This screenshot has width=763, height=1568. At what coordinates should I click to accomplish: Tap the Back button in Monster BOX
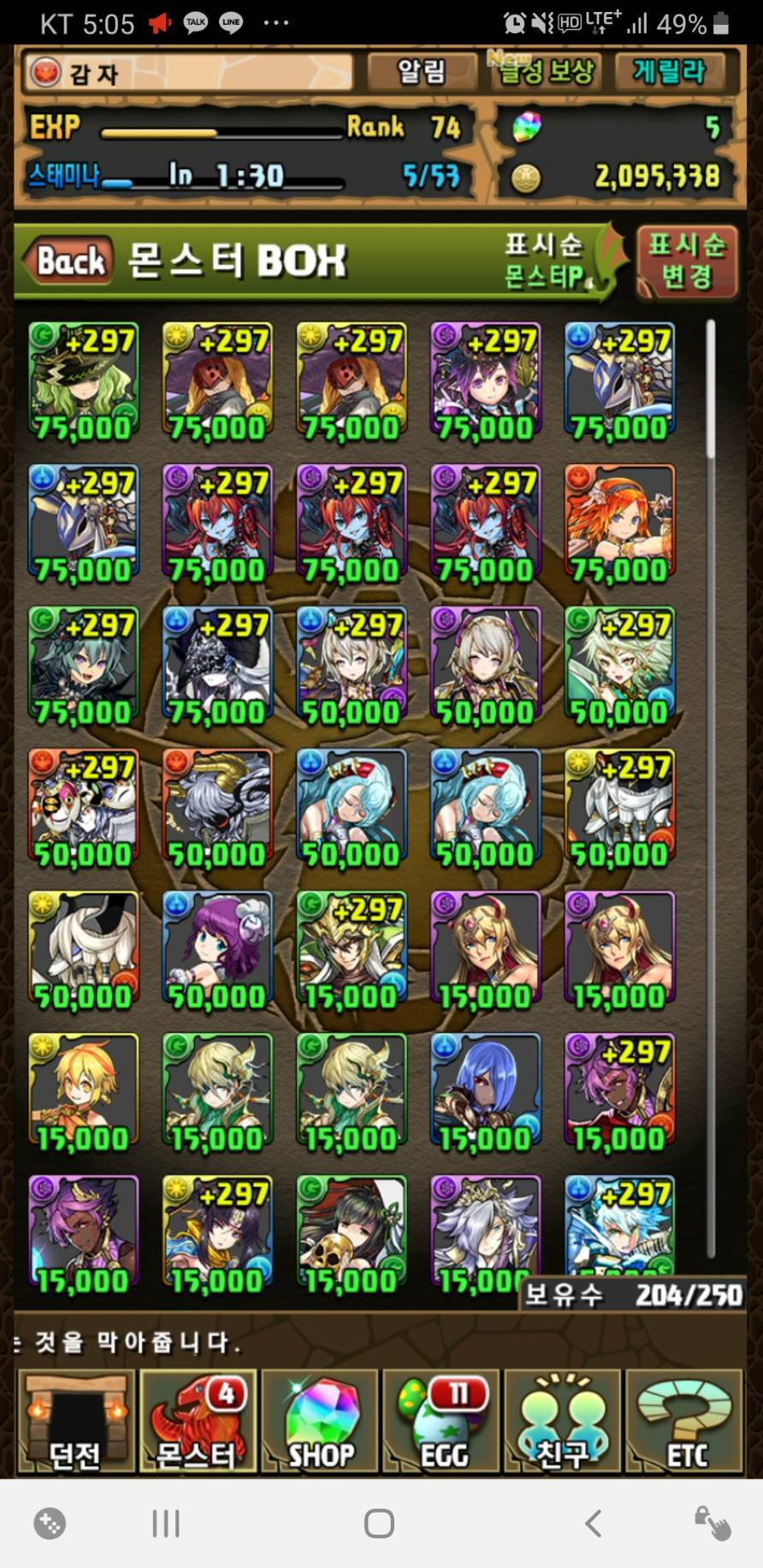pyautogui.click(x=69, y=260)
